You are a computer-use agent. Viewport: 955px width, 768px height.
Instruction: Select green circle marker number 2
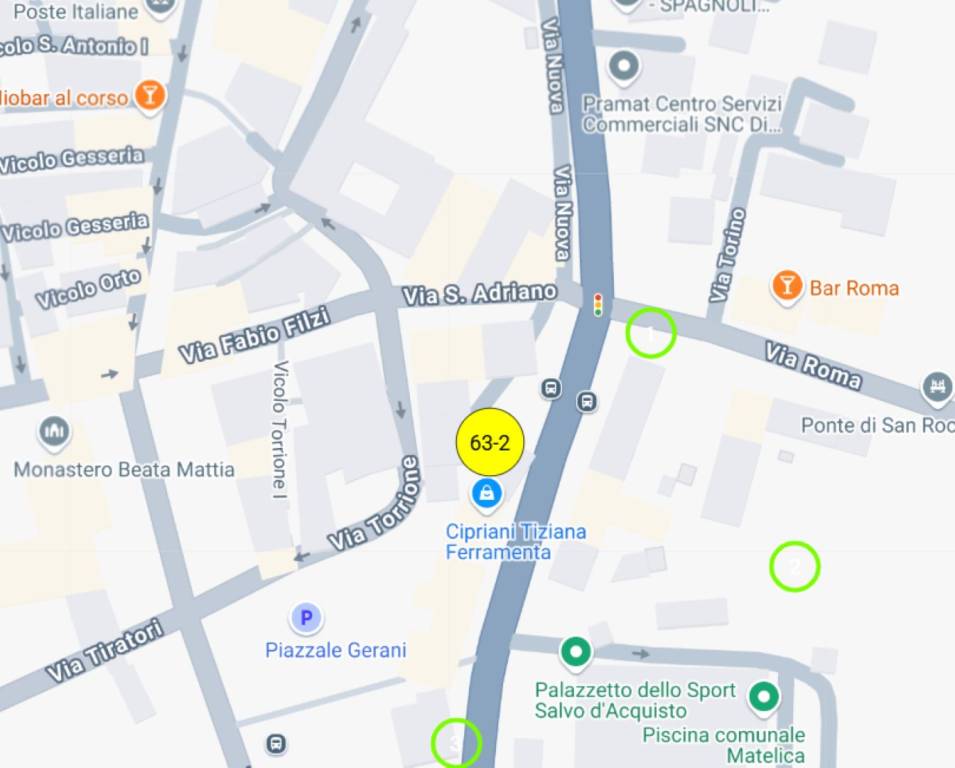point(795,567)
